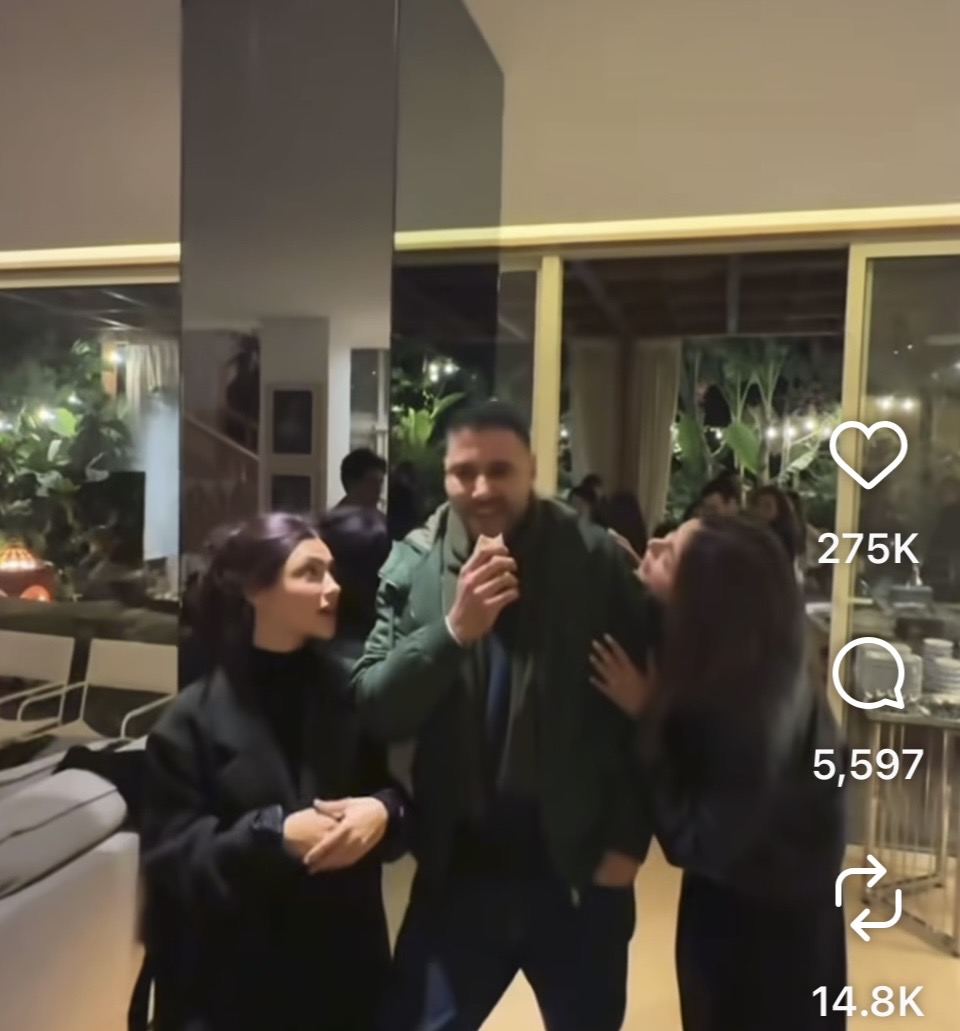This screenshot has width=960, height=1031.
Task: Repost this video with the arrows icon
Action: tap(867, 897)
